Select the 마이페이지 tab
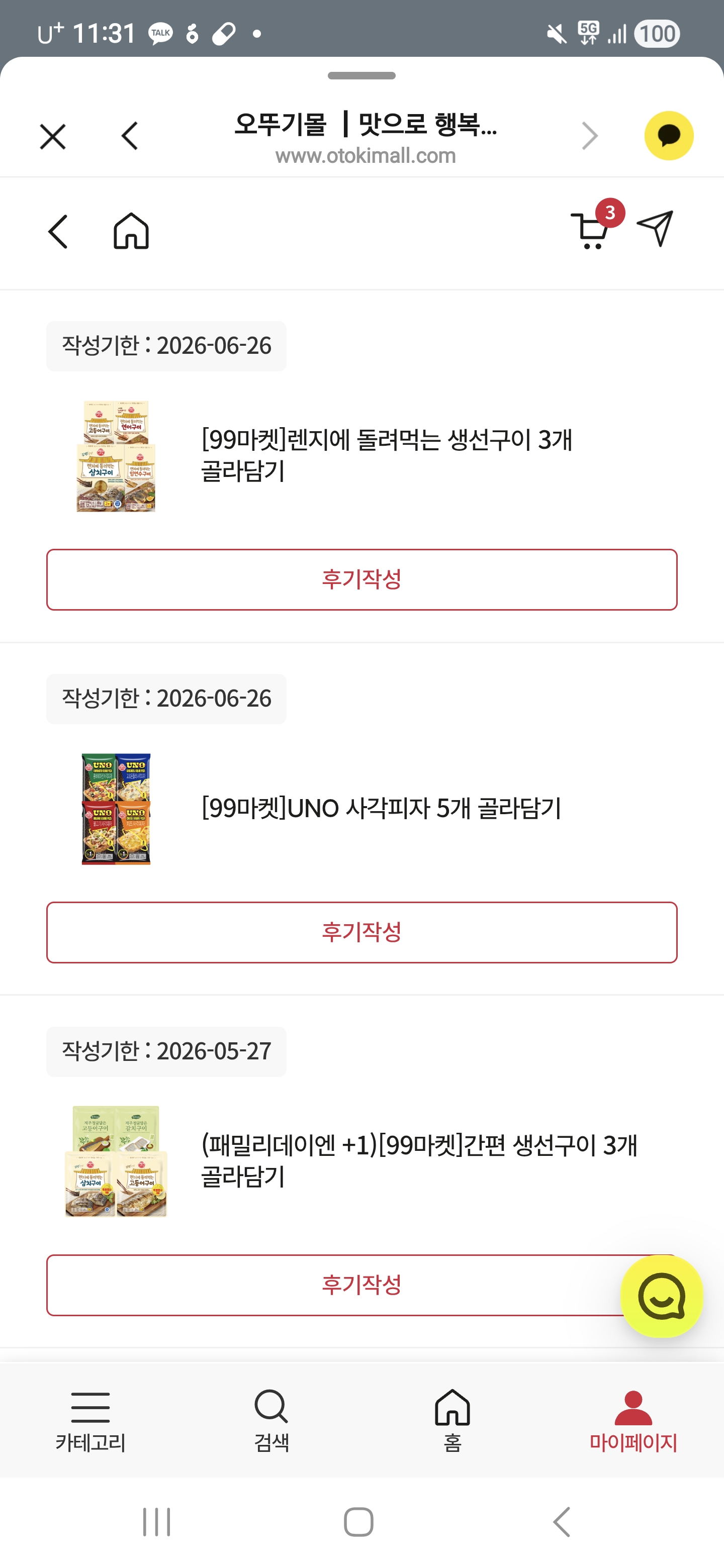Viewport: 724px width, 1568px height. 632,1421
